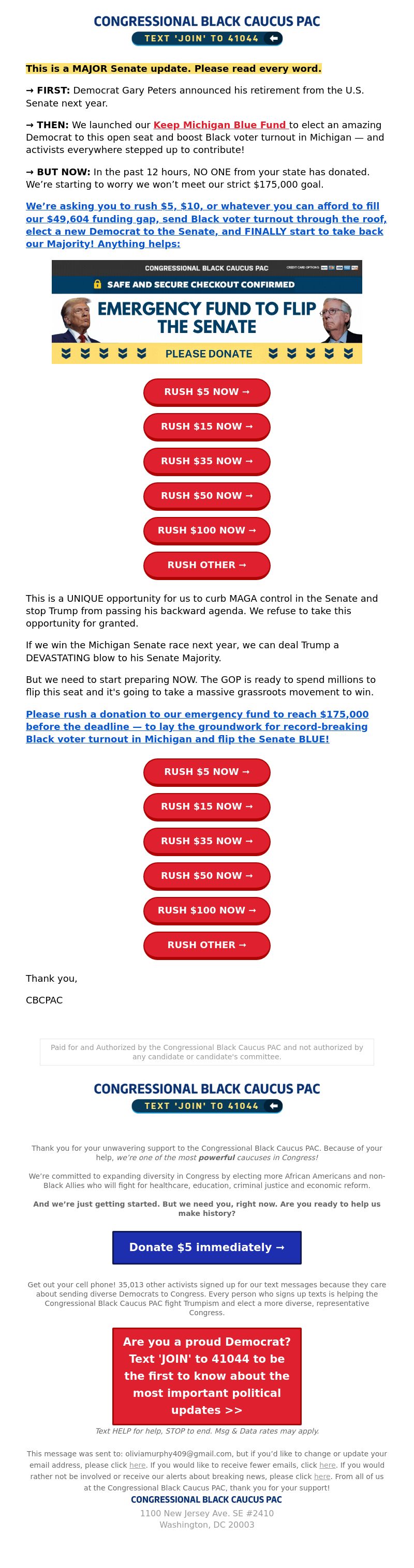Screen dimensions: 414x1568
Task: Open the link to reach $175,000 before the deadline
Action: pyautogui.click(x=197, y=726)
